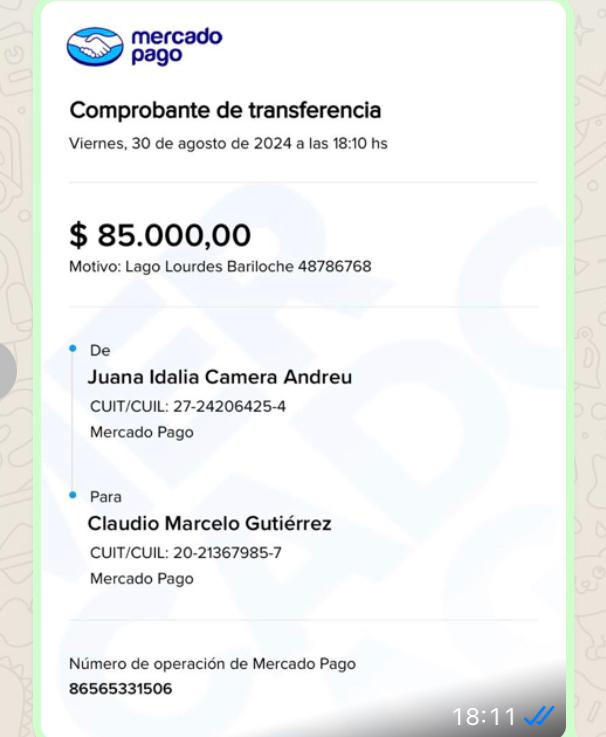Open the Mercado Pago receipt image message
Screen dimensions: 606x737
tap(302, 370)
